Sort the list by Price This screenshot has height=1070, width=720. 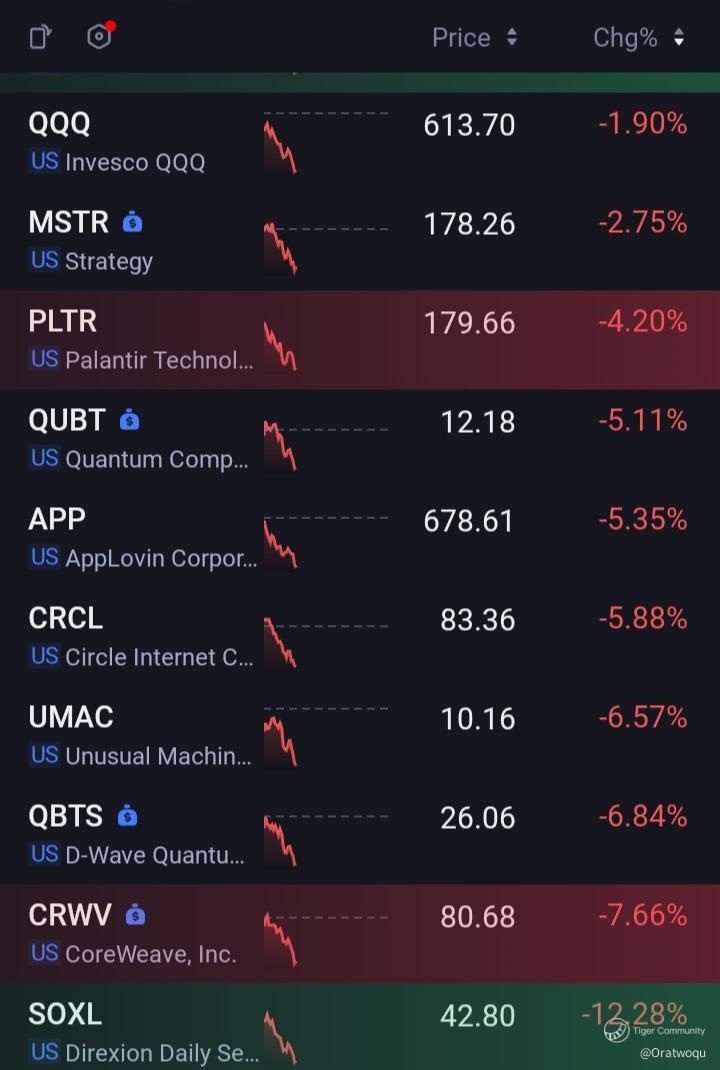[x=474, y=38]
